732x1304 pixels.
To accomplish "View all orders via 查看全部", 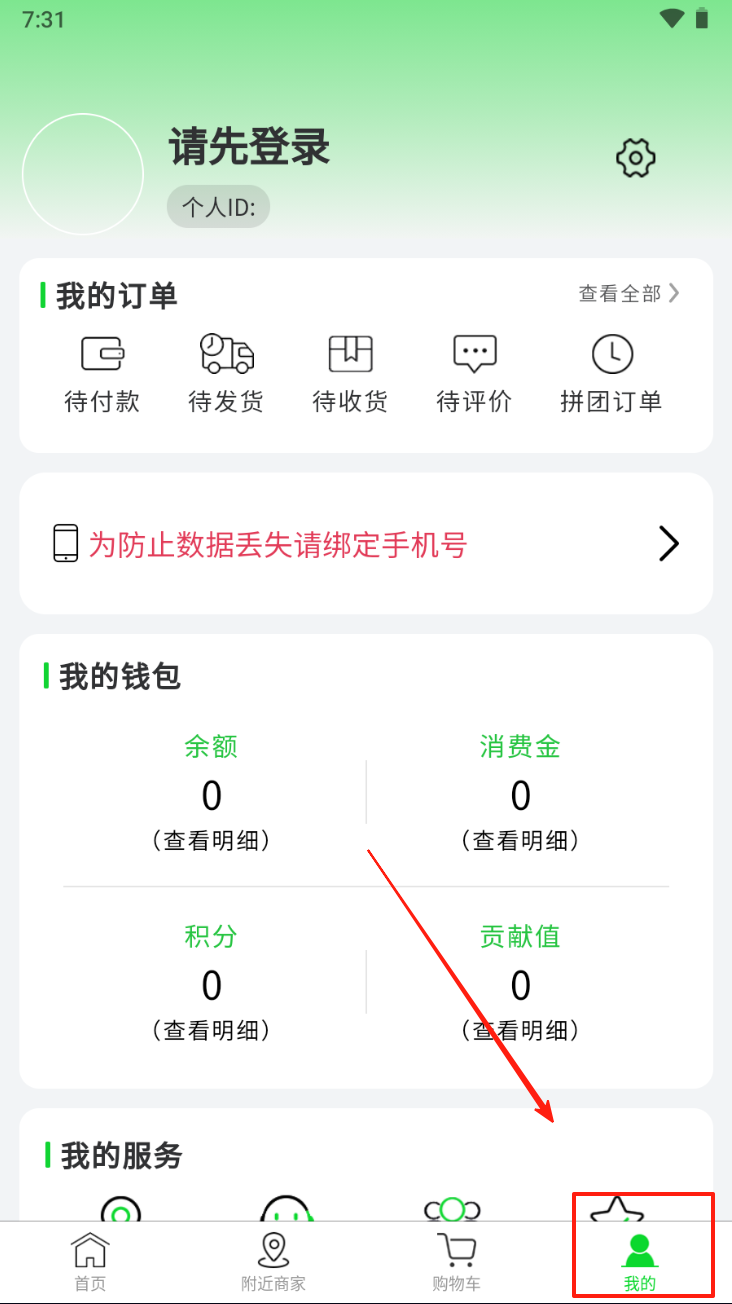I will coord(629,293).
